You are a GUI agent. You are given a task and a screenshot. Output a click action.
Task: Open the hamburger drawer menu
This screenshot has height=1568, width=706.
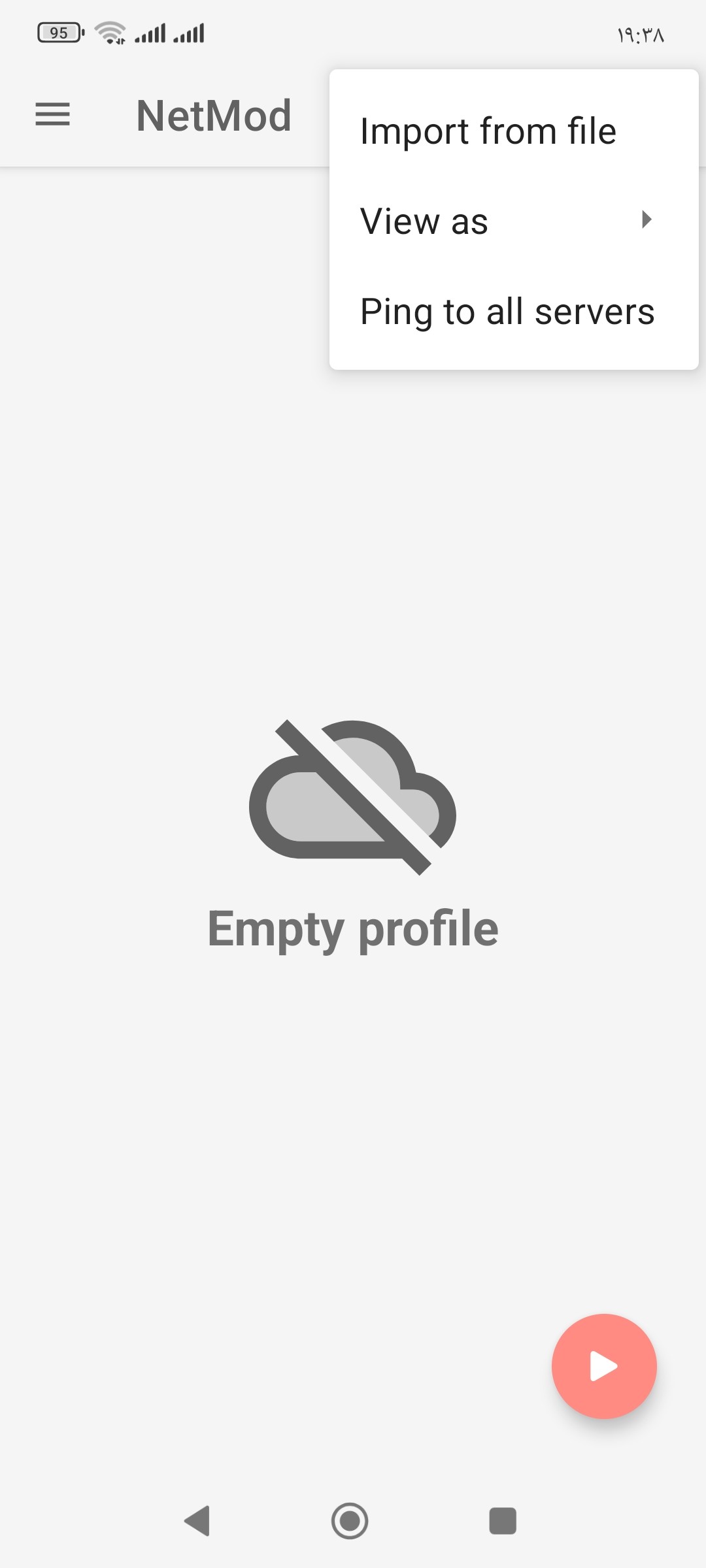coord(52,114)
